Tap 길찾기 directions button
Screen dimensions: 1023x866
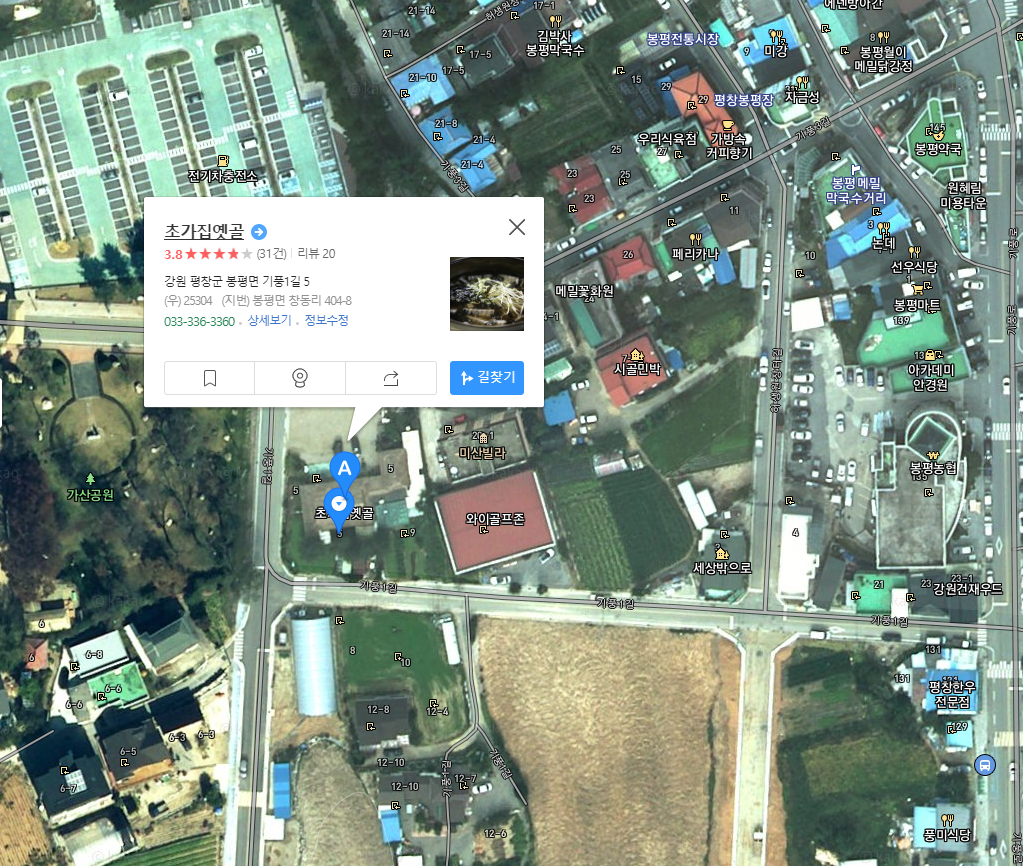(x=487, y=378)
